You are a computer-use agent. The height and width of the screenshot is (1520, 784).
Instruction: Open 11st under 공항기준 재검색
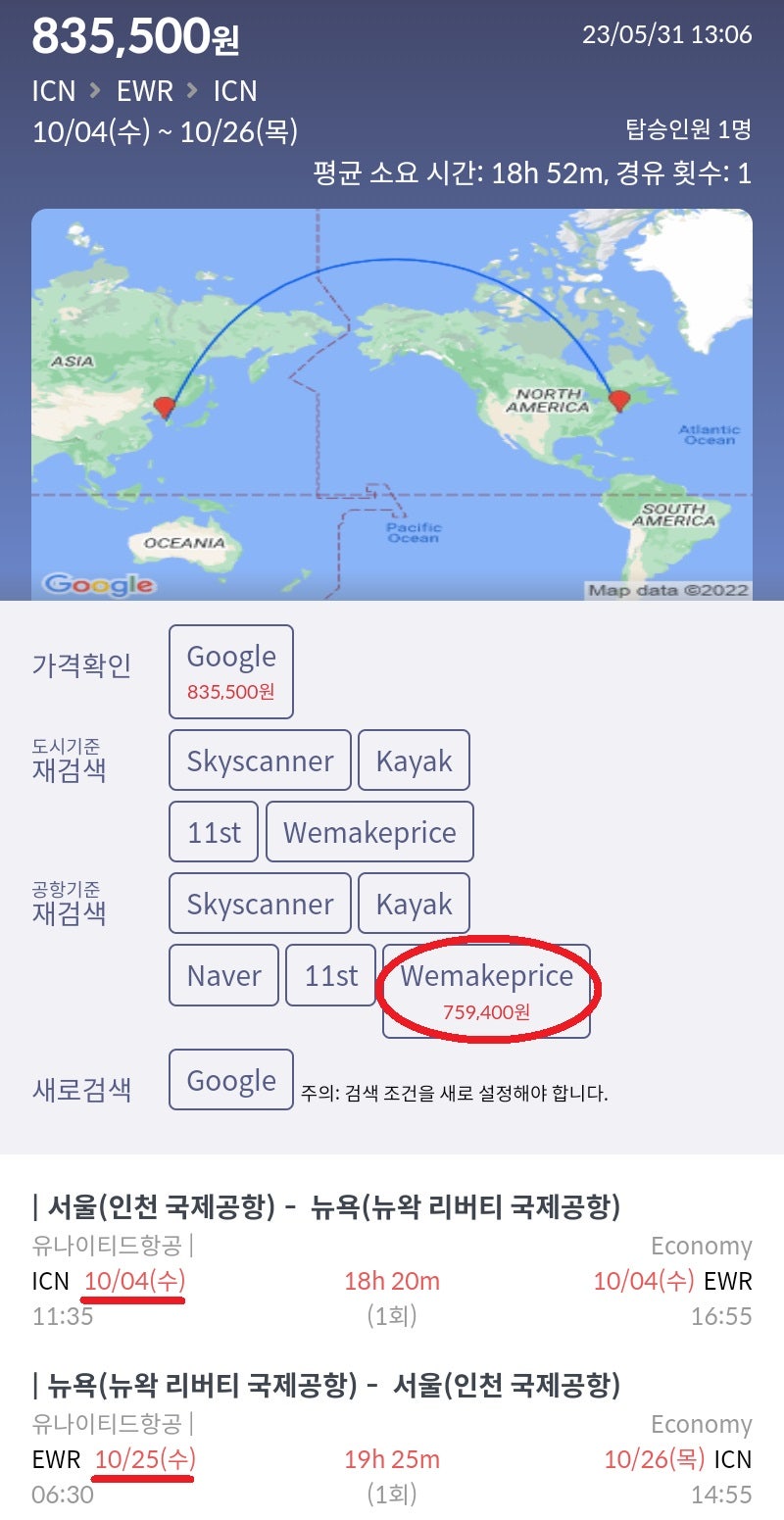[x=331, y=975]
